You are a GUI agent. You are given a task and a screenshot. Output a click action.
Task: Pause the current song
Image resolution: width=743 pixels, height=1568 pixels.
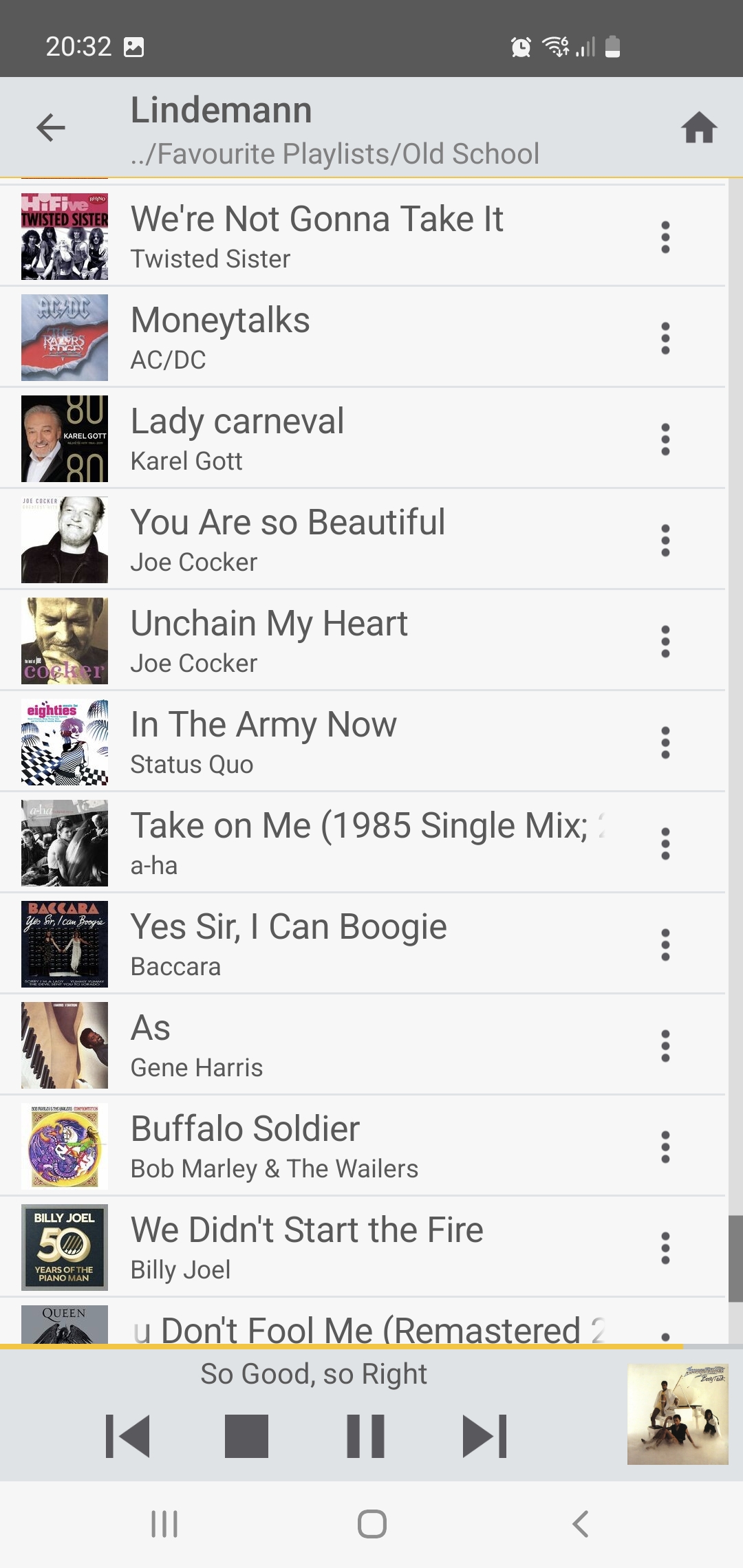(365, 1436)
